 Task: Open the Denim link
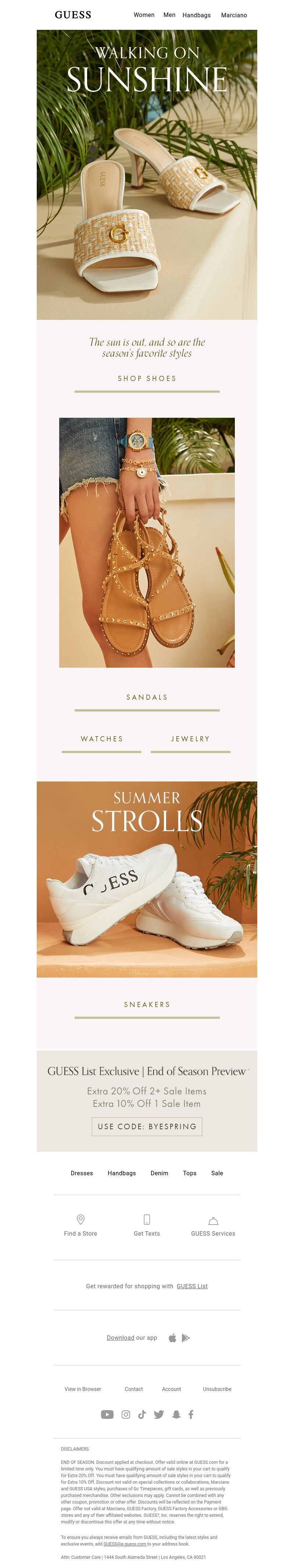(159, 1173)
